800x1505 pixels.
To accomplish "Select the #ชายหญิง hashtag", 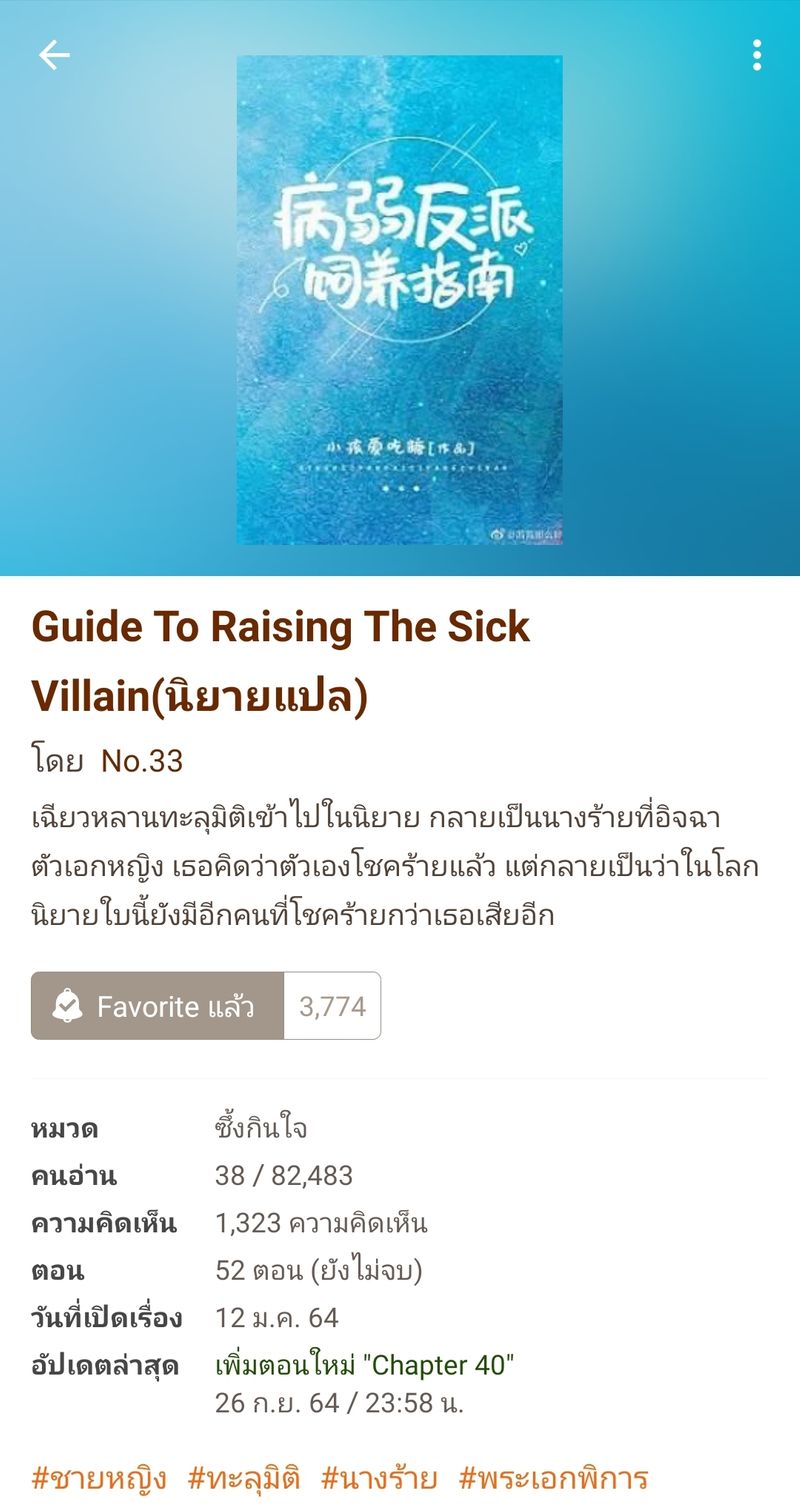I will (99, 1477).
